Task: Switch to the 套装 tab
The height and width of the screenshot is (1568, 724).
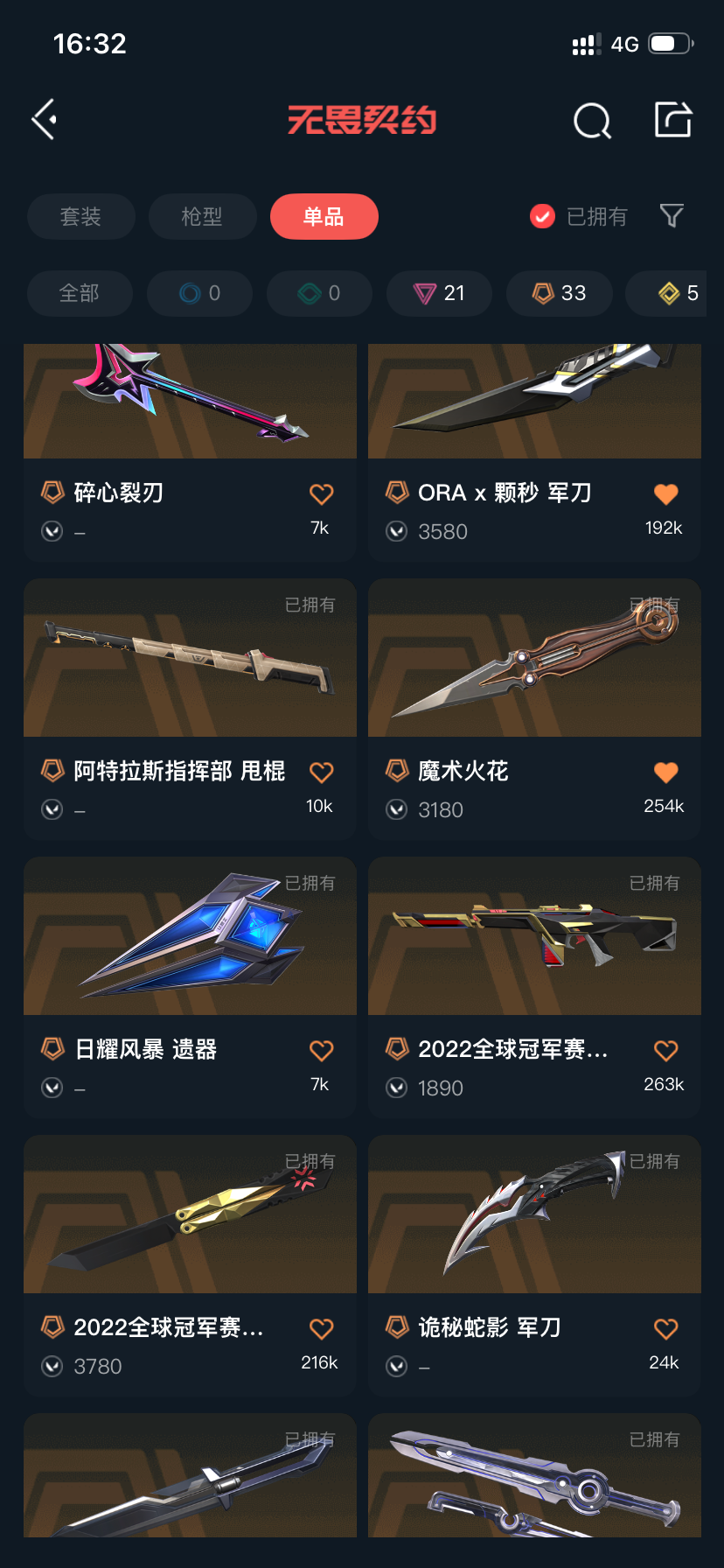Action: point(80,216)
